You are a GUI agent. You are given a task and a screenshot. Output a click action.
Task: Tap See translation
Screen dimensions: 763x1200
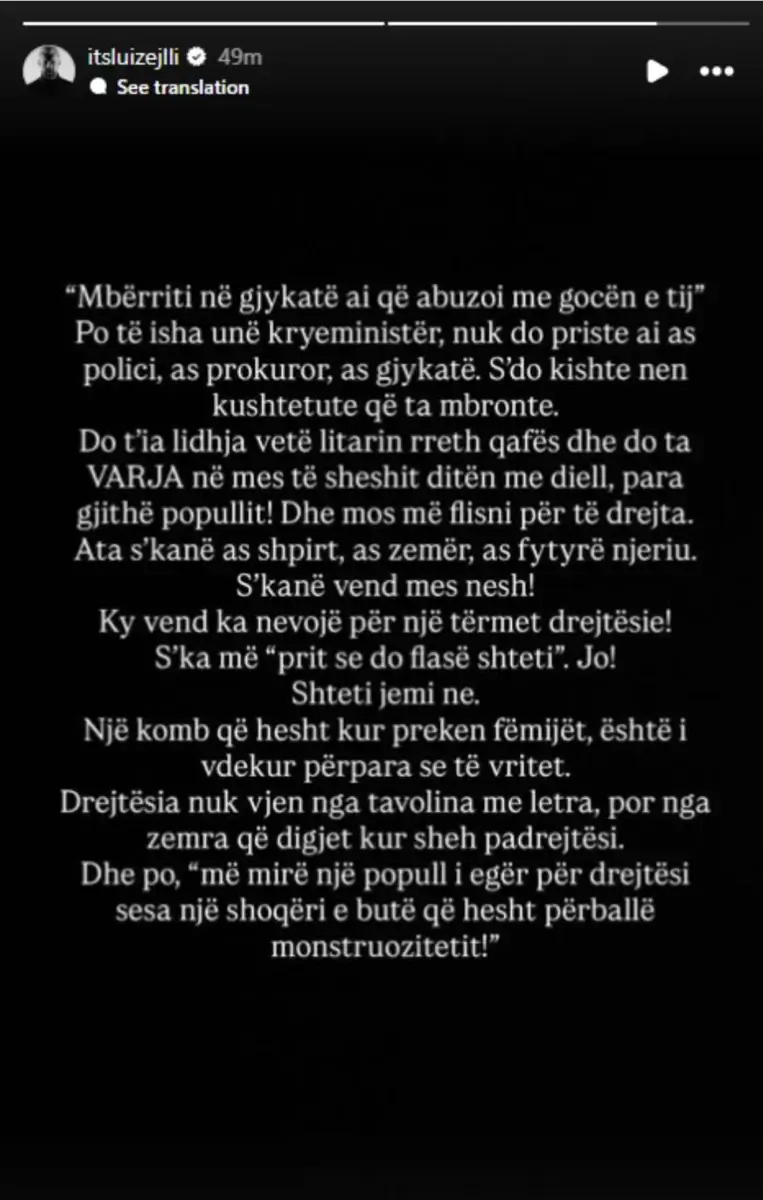tap(182, 87)
